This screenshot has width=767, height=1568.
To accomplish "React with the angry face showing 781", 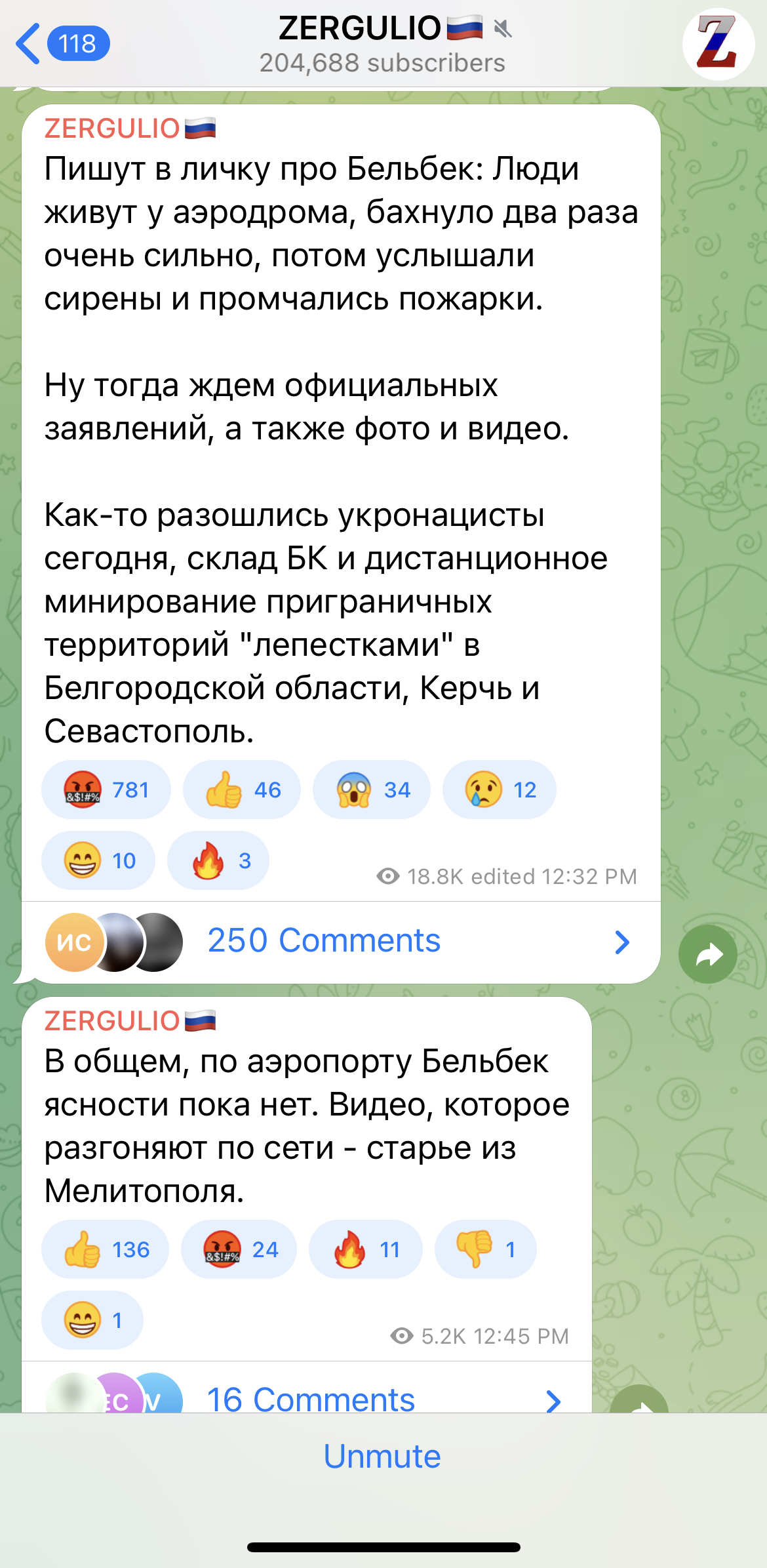I will (106, 790).
